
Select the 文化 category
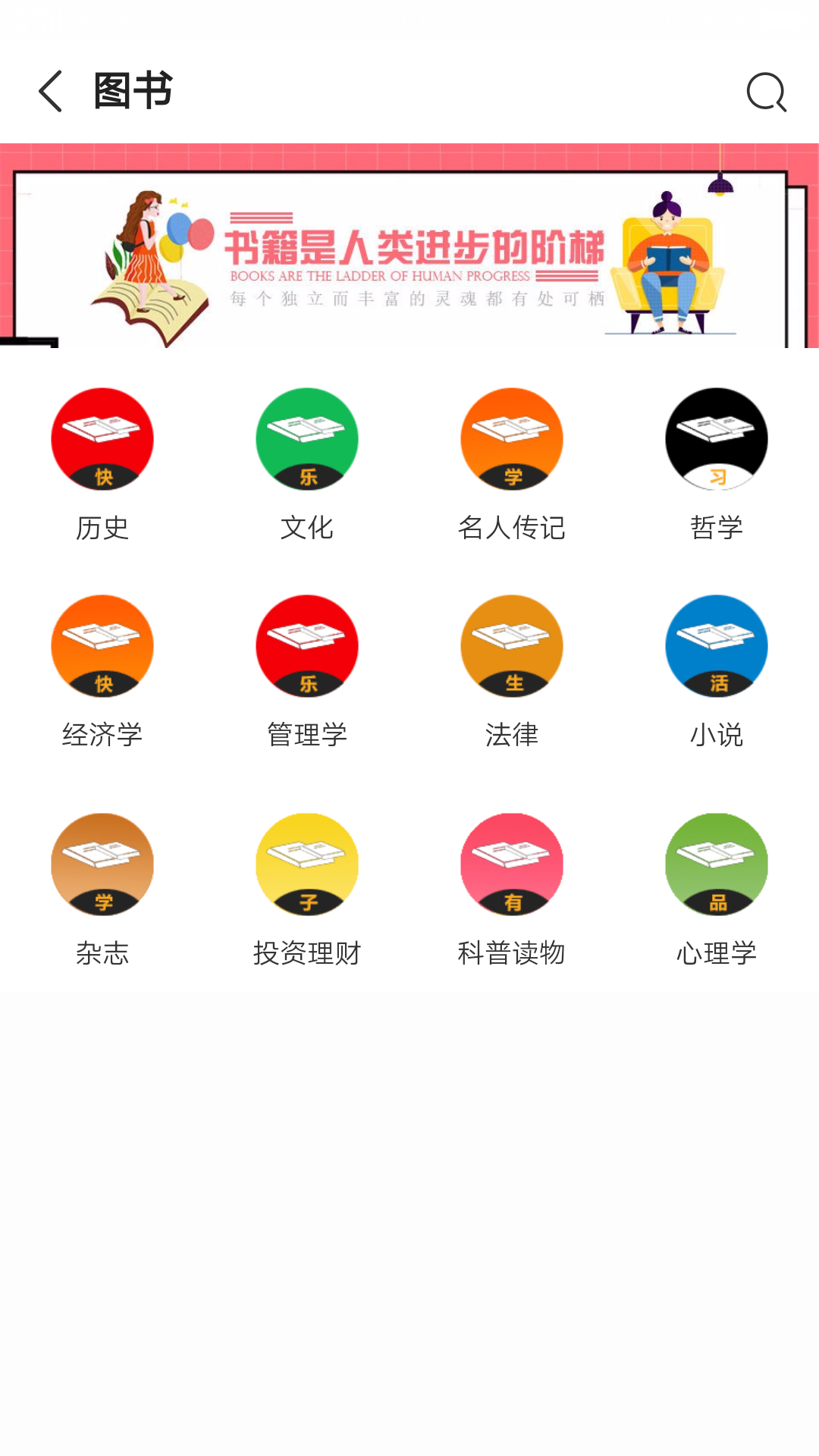click(307, 463)
